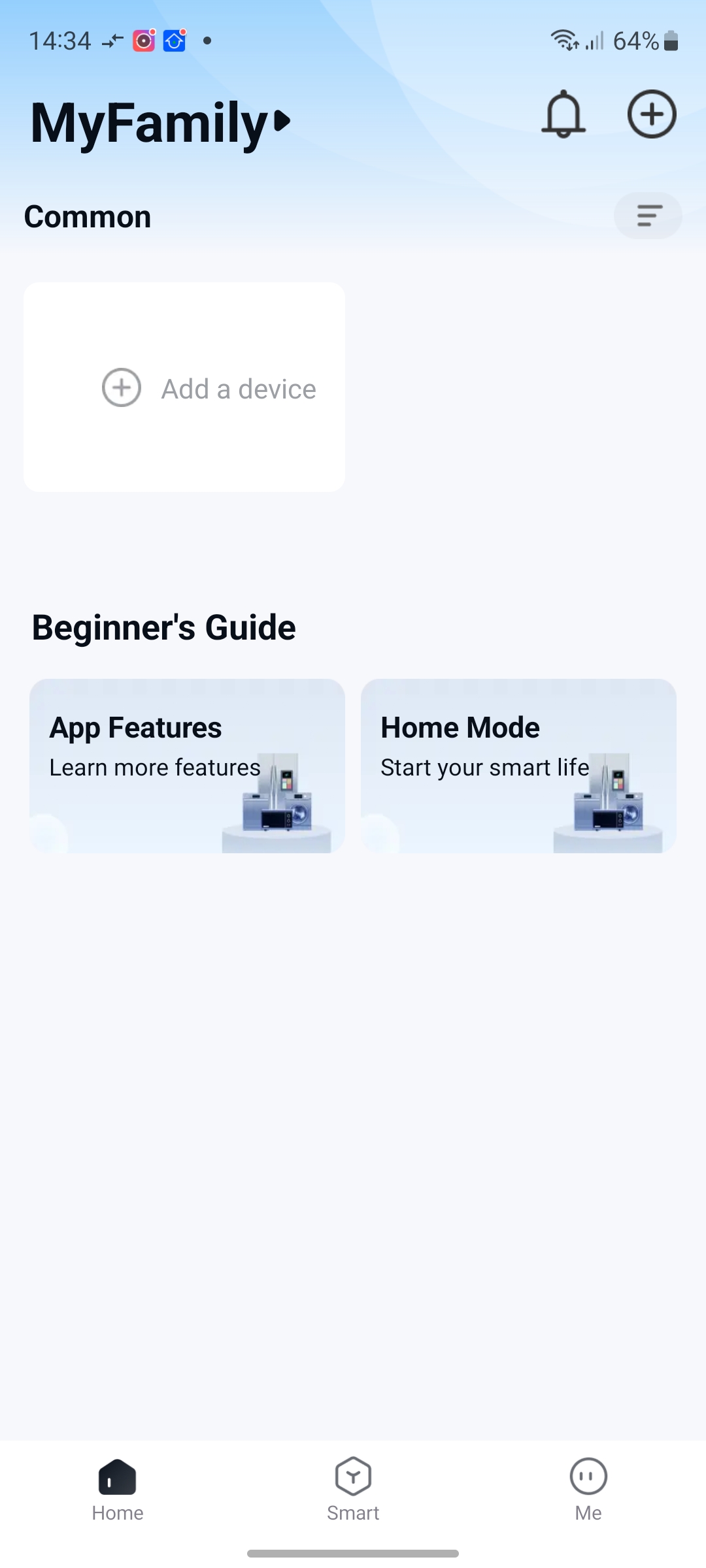Open the App Features guide card
Viewport: 706px width, 1568px height.
187,766
